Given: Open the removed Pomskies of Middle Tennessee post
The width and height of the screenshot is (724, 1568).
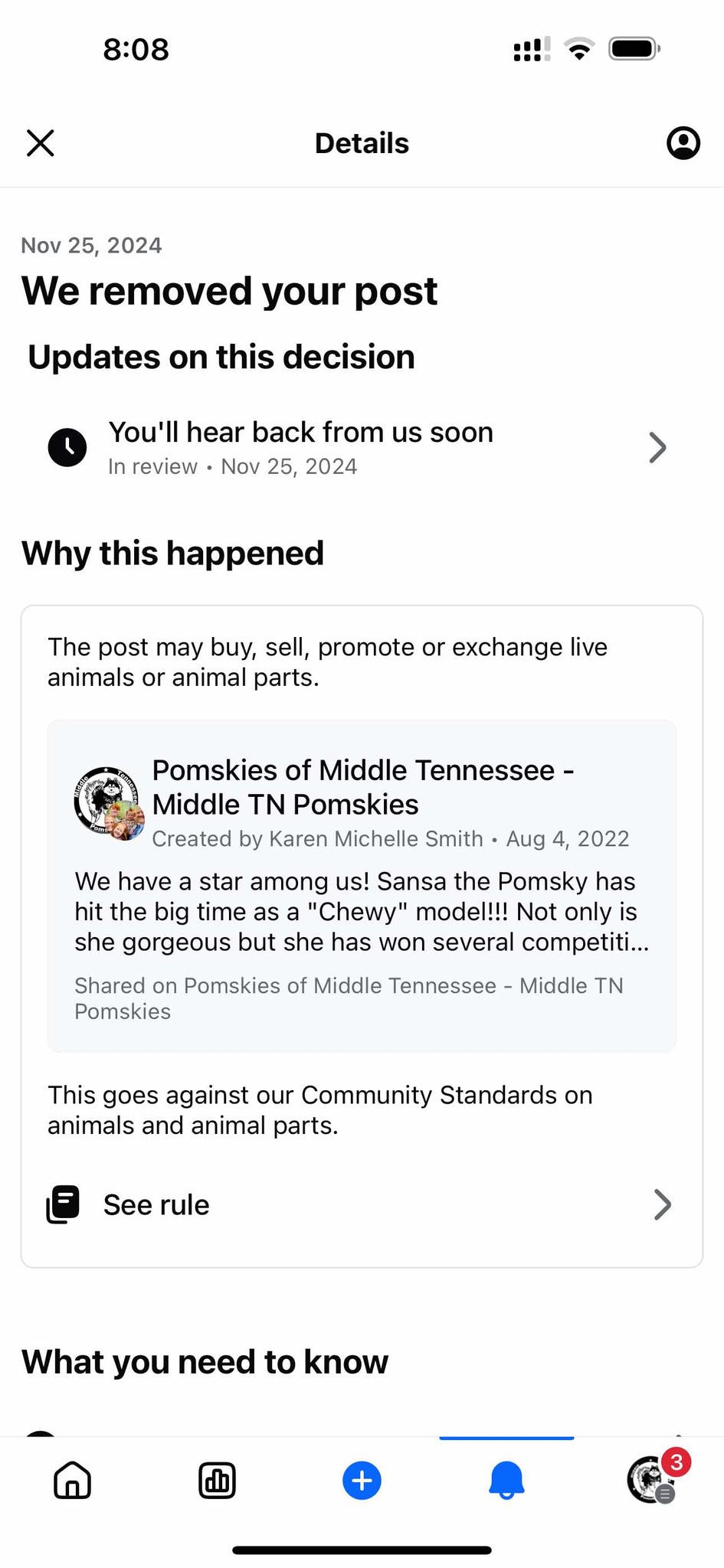Looking at the screenshot, I should (x=362, y=886).
